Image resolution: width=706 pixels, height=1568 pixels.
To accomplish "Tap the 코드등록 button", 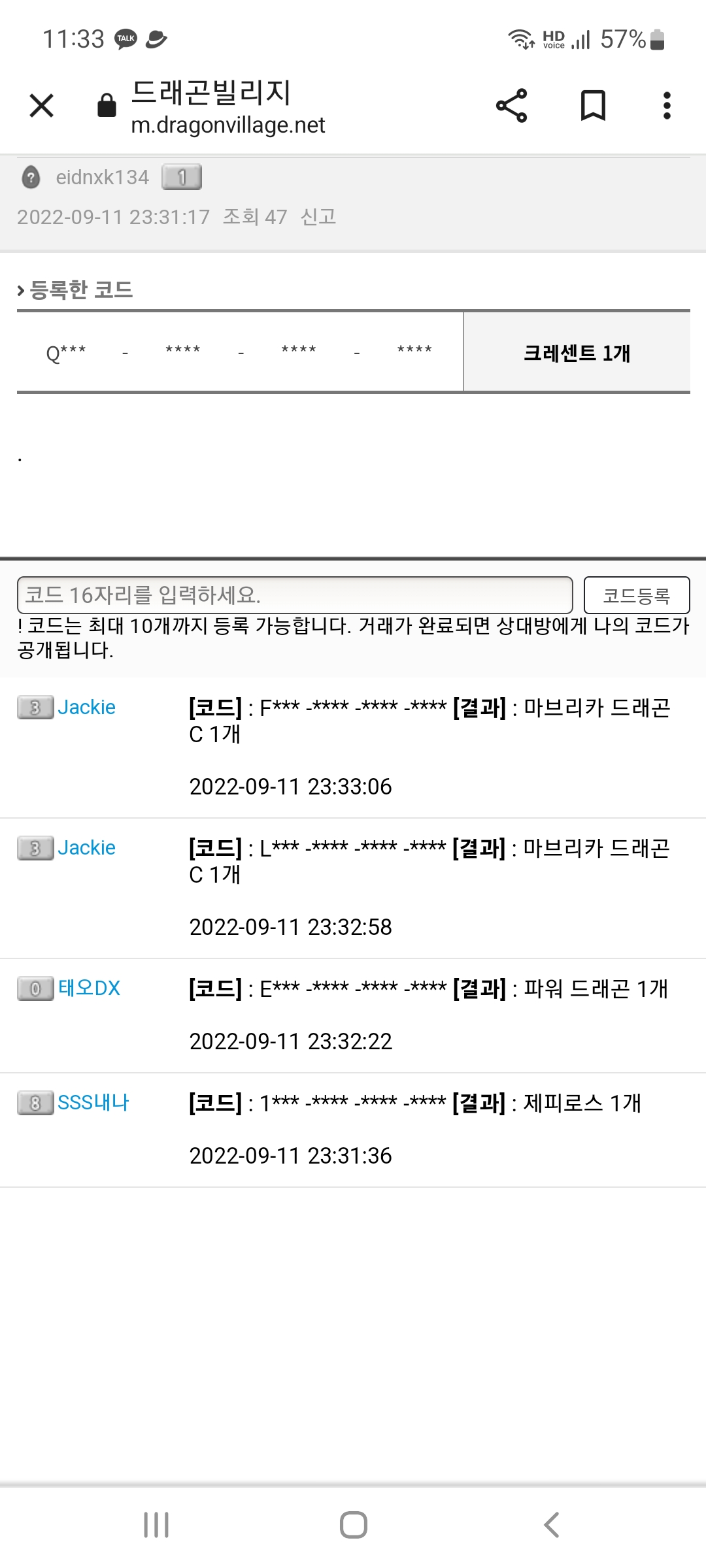I will pyautogui.click(x=636, y=595).
